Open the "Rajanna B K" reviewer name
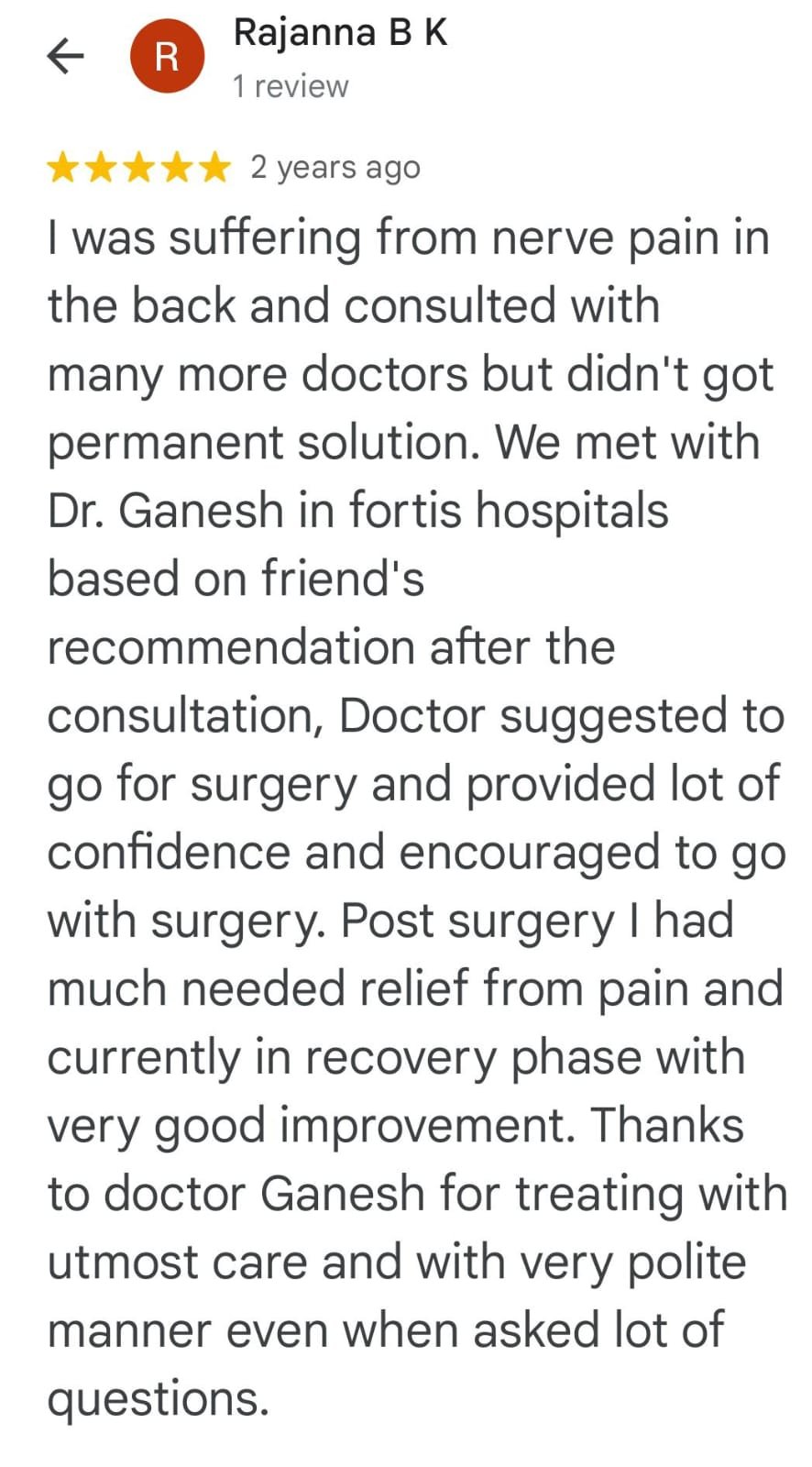Screen dimensions: 812x1467 341,33
